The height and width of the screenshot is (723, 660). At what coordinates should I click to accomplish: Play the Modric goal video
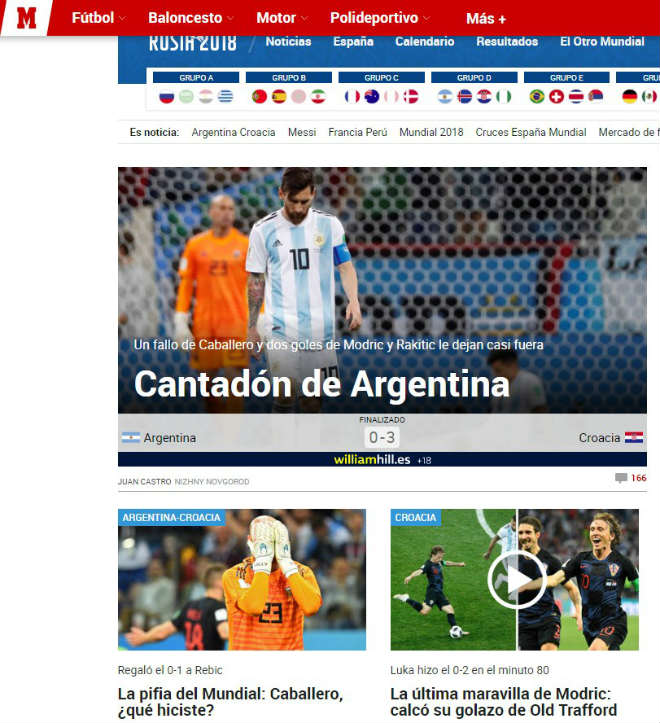coord(514,578)
